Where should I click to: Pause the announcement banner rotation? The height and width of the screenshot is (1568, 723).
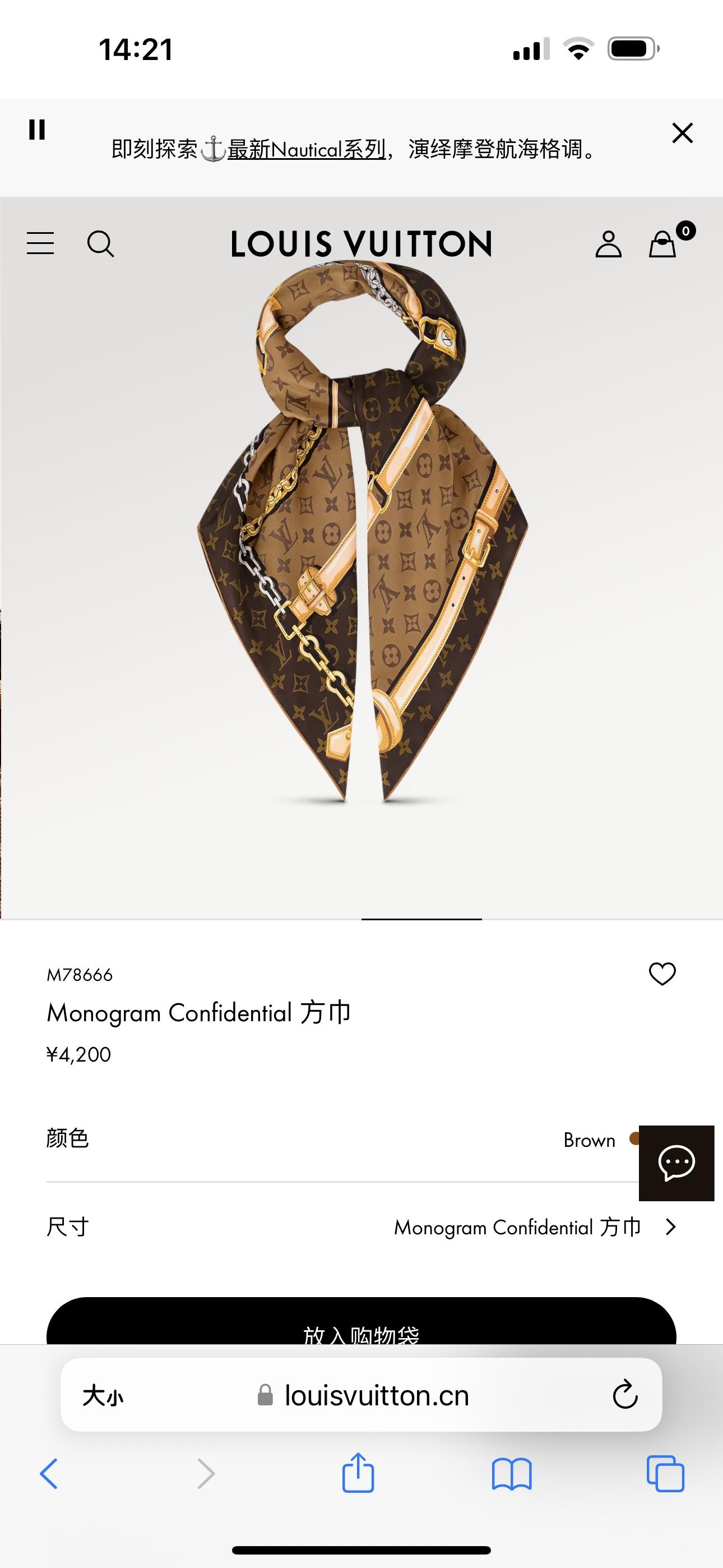point(37,130)
